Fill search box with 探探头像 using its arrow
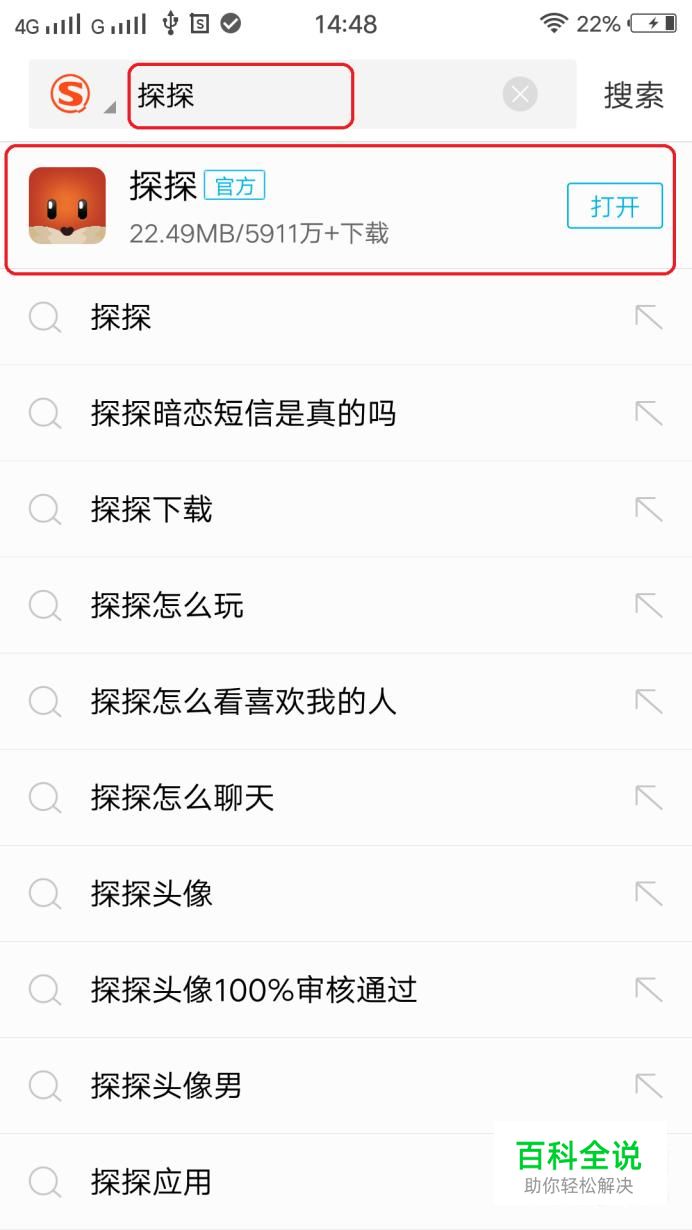Viewport: 692px width, 1230px height. tap(648, 893)
